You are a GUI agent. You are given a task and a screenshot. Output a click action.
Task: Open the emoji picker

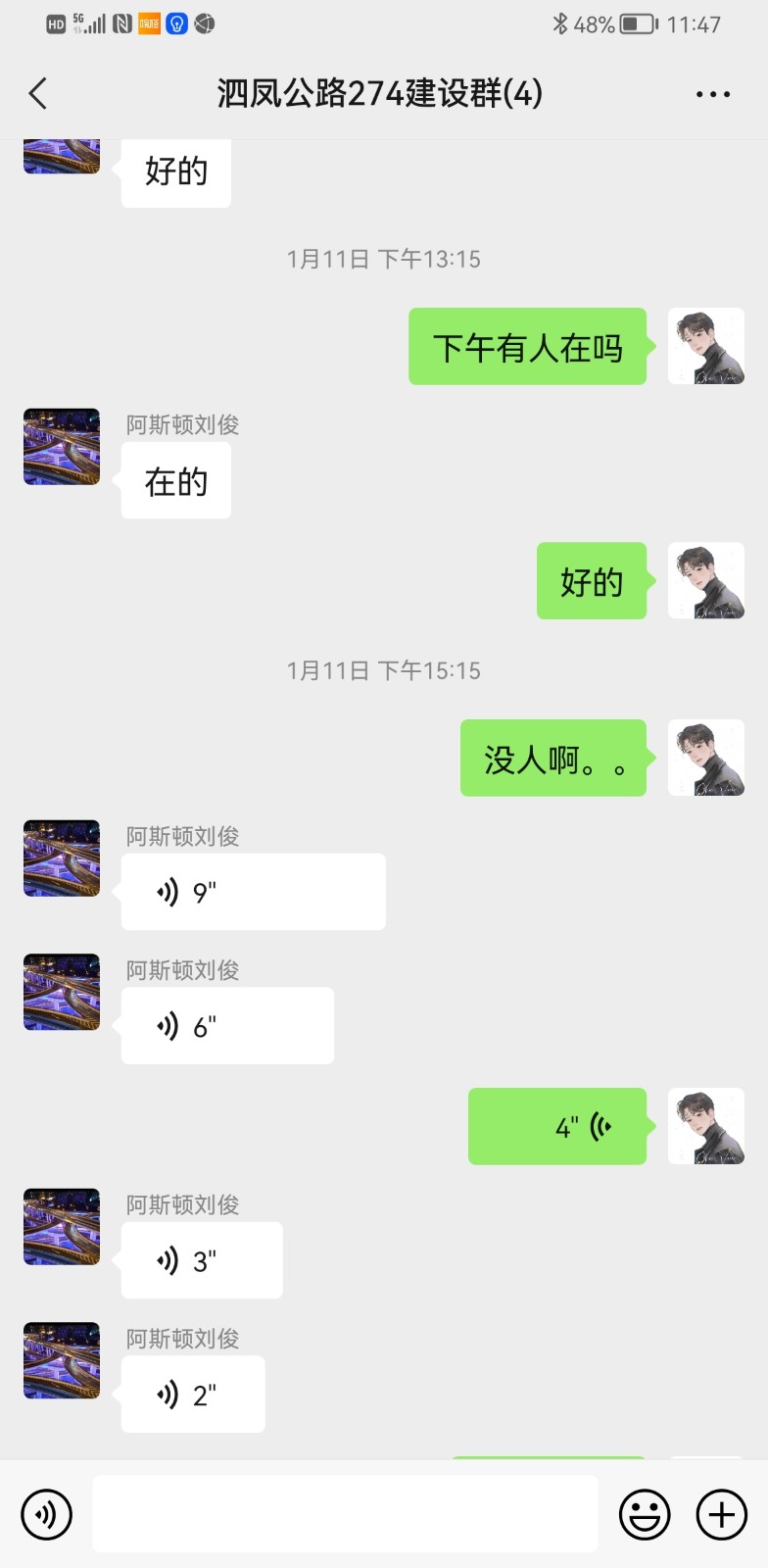click(645, 1515)
